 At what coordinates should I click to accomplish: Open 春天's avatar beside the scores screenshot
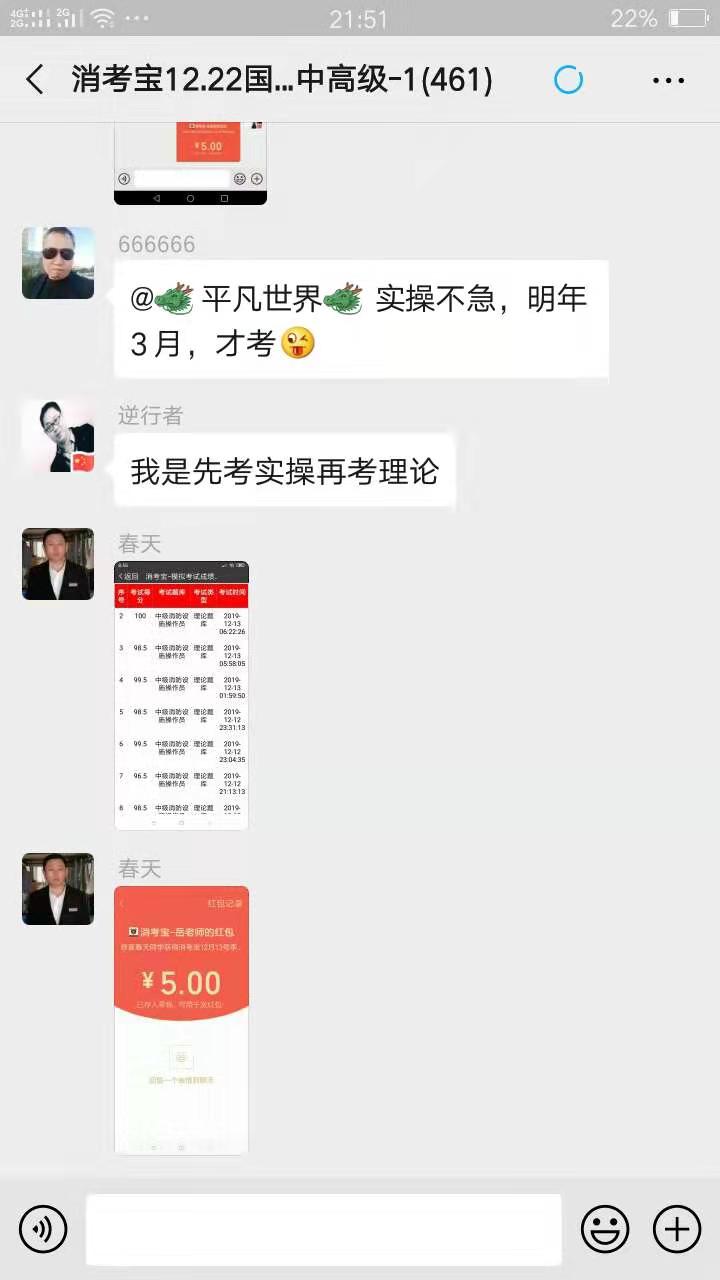click(x=58, y=564)
